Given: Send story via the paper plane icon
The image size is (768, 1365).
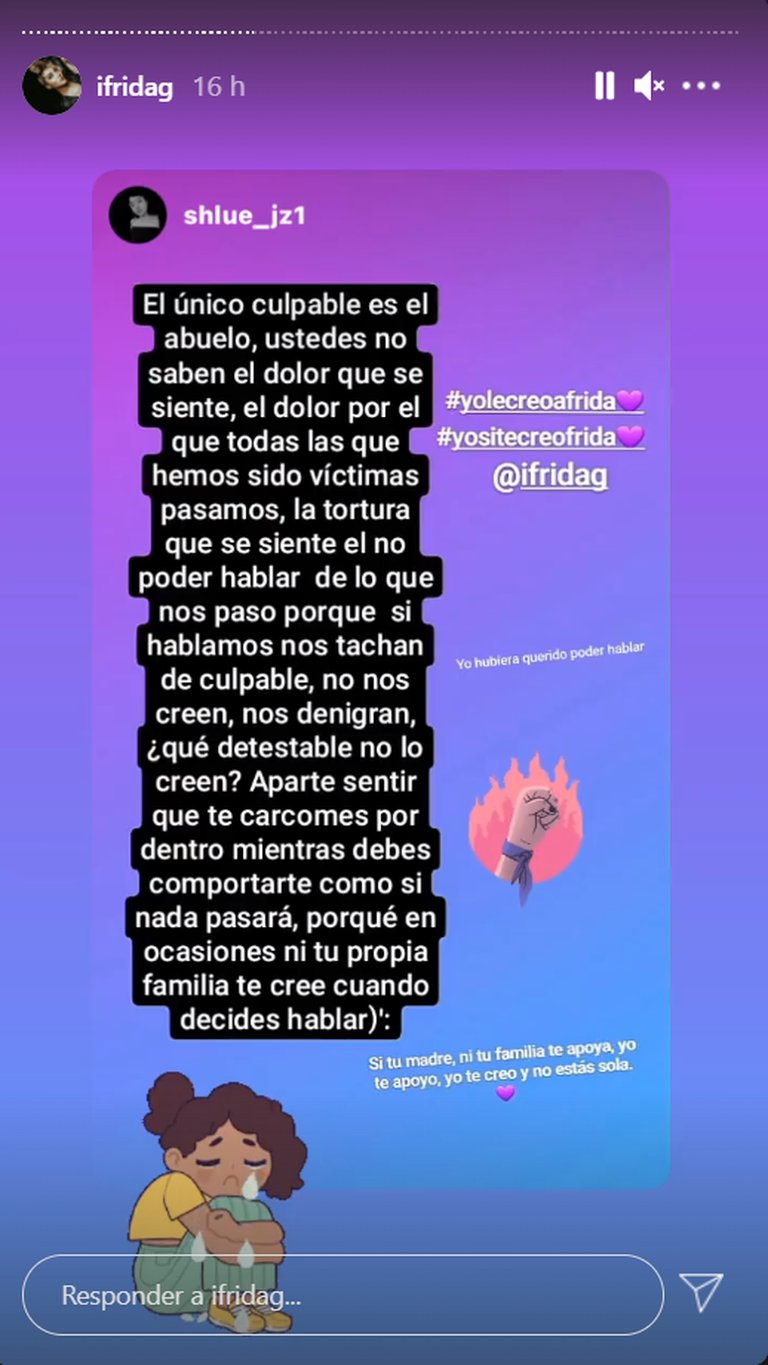Looking at the screenshot, I should coord(701,1293).
